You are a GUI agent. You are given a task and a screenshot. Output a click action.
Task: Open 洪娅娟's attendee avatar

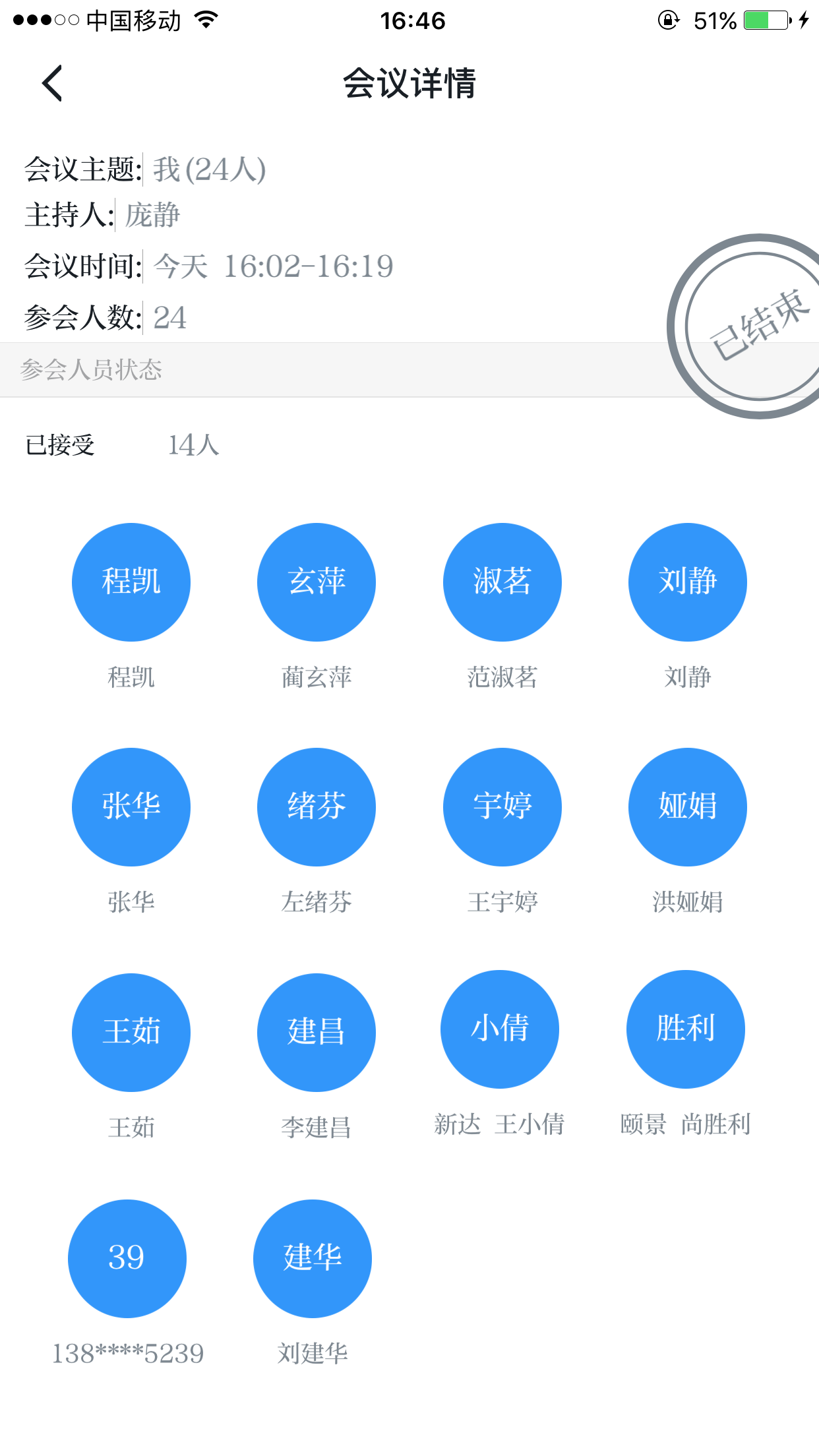(x=687, y=806)
